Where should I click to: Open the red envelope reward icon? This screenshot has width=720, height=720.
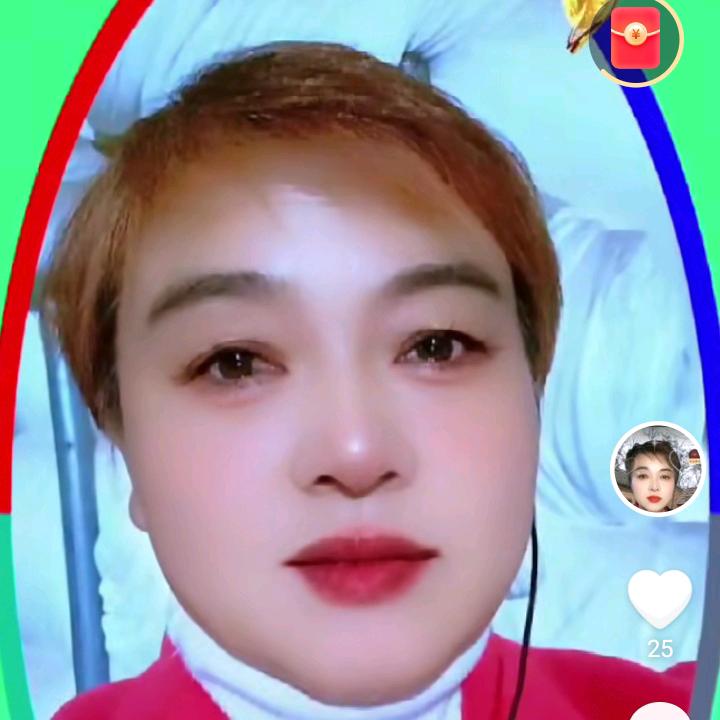[x=636, y=38]
